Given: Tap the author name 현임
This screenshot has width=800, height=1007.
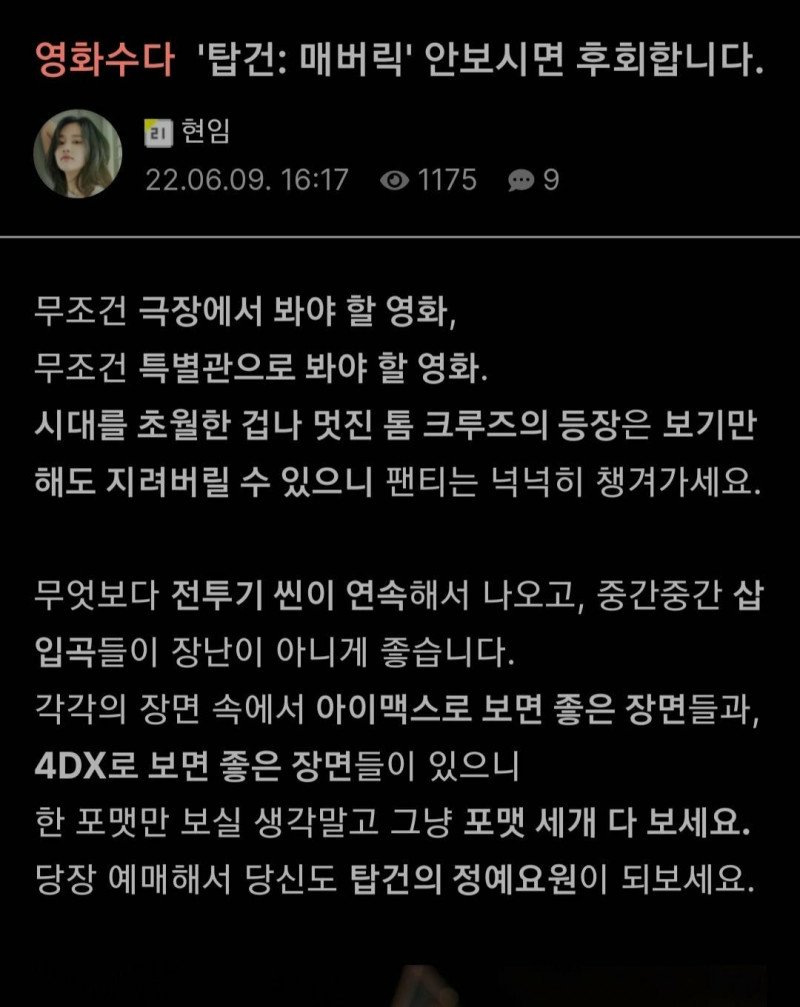Looking at the screenshot, I should (x=206, y=131).
